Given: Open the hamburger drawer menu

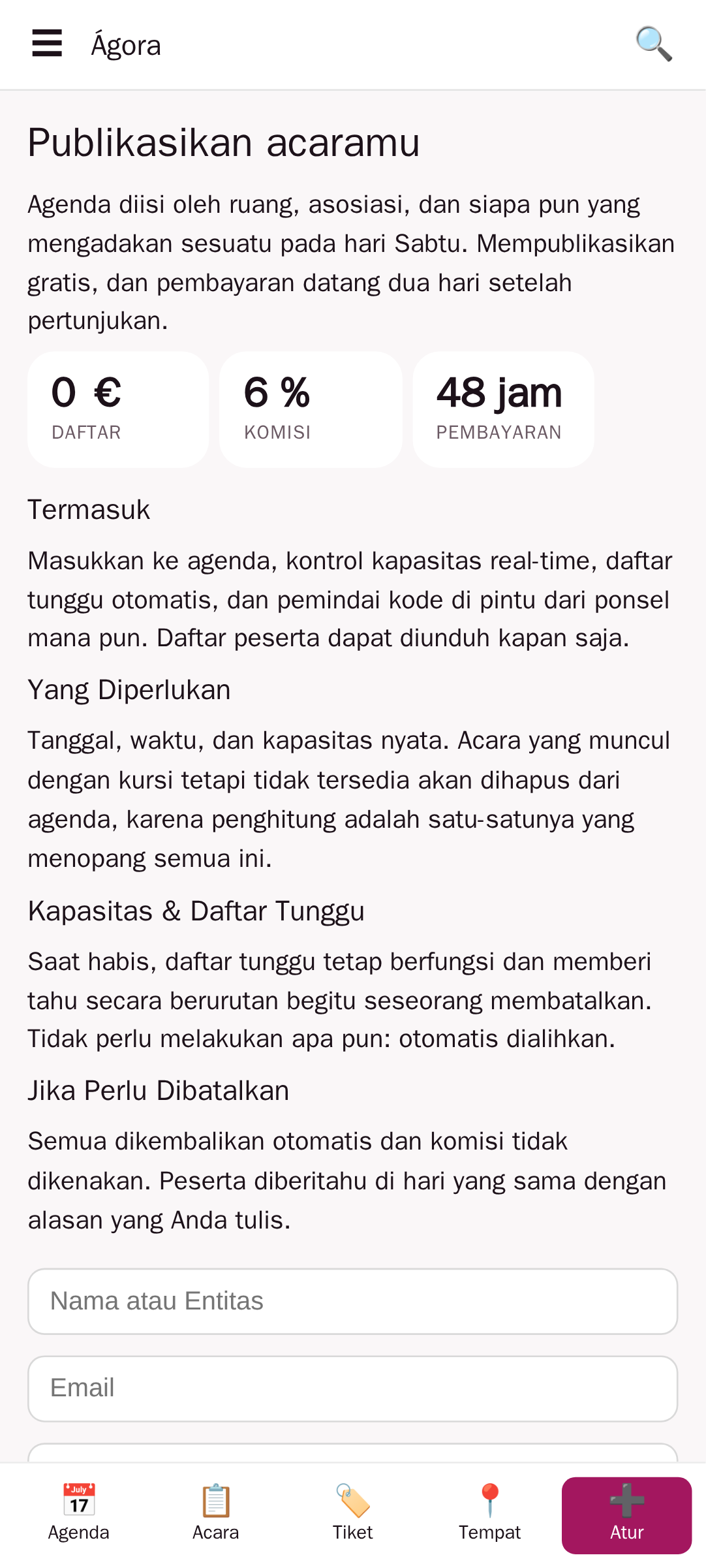Looking at the screenshot, I should click(47, 44).
